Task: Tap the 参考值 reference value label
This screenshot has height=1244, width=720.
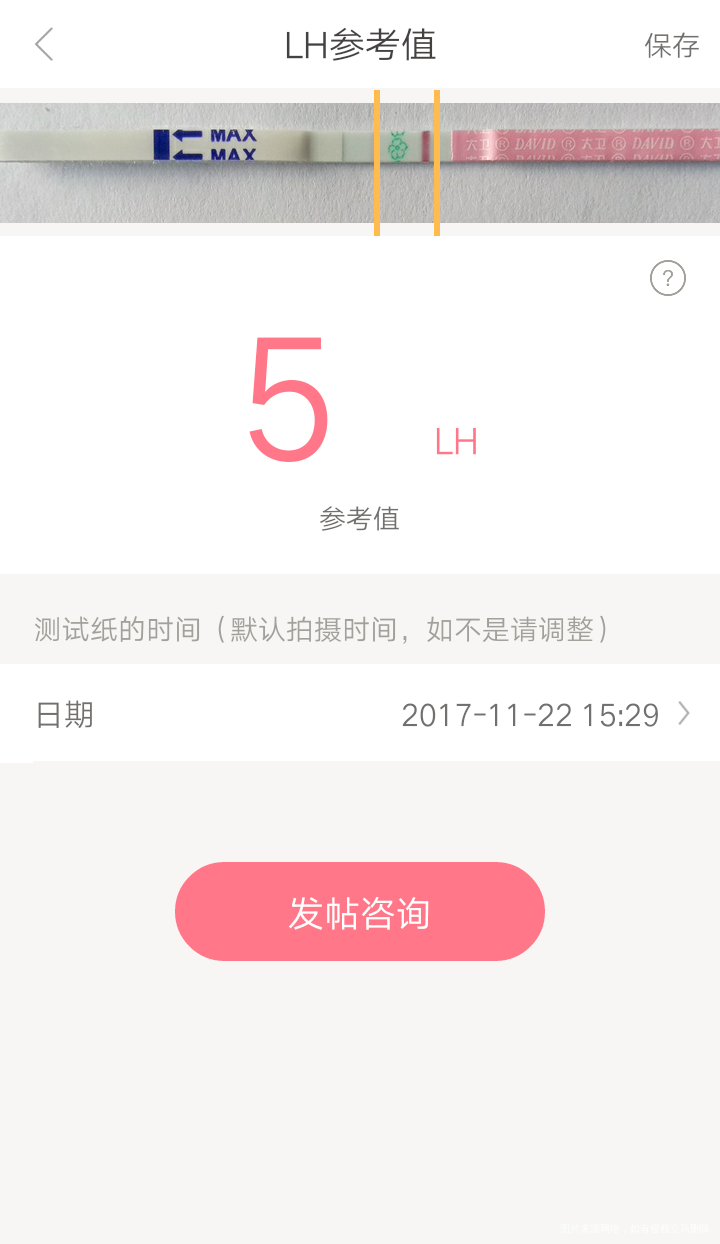Action: pyautogui.click(x=360, y=518)
